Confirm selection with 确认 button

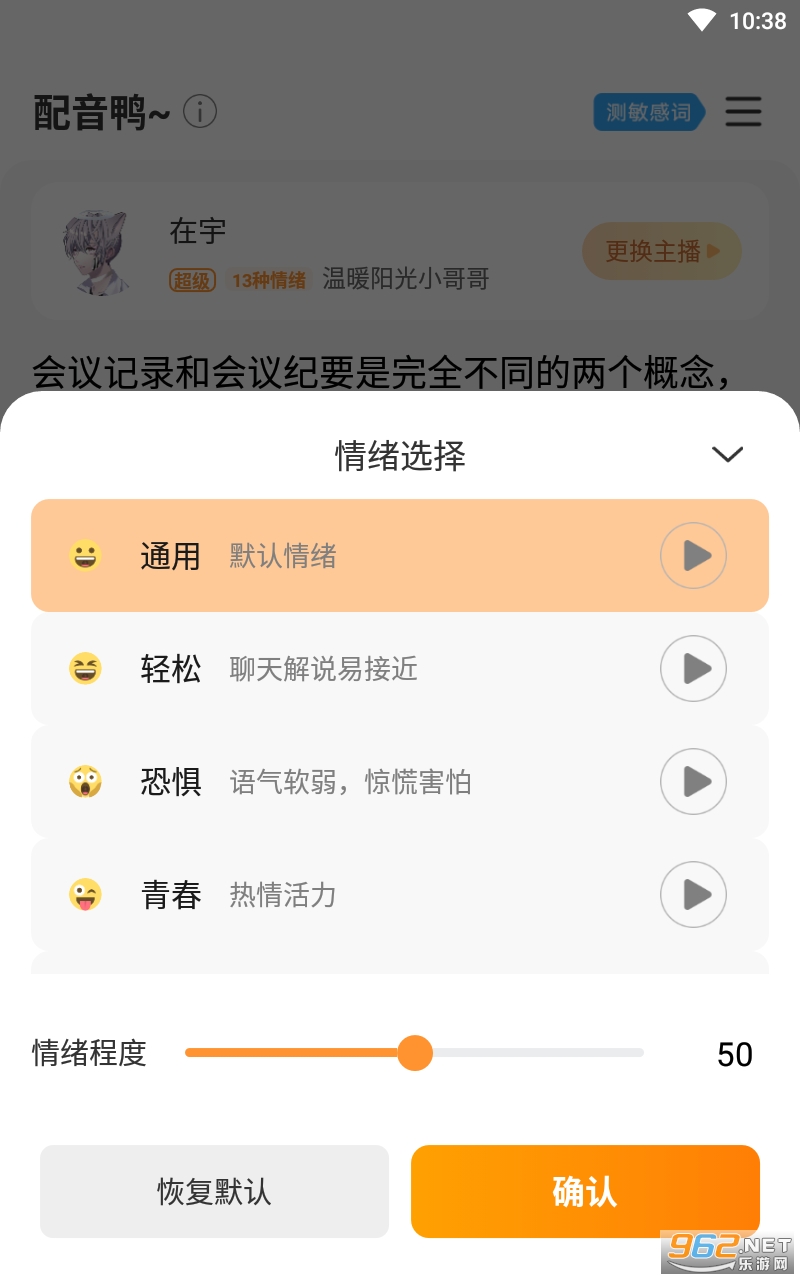585,1192
